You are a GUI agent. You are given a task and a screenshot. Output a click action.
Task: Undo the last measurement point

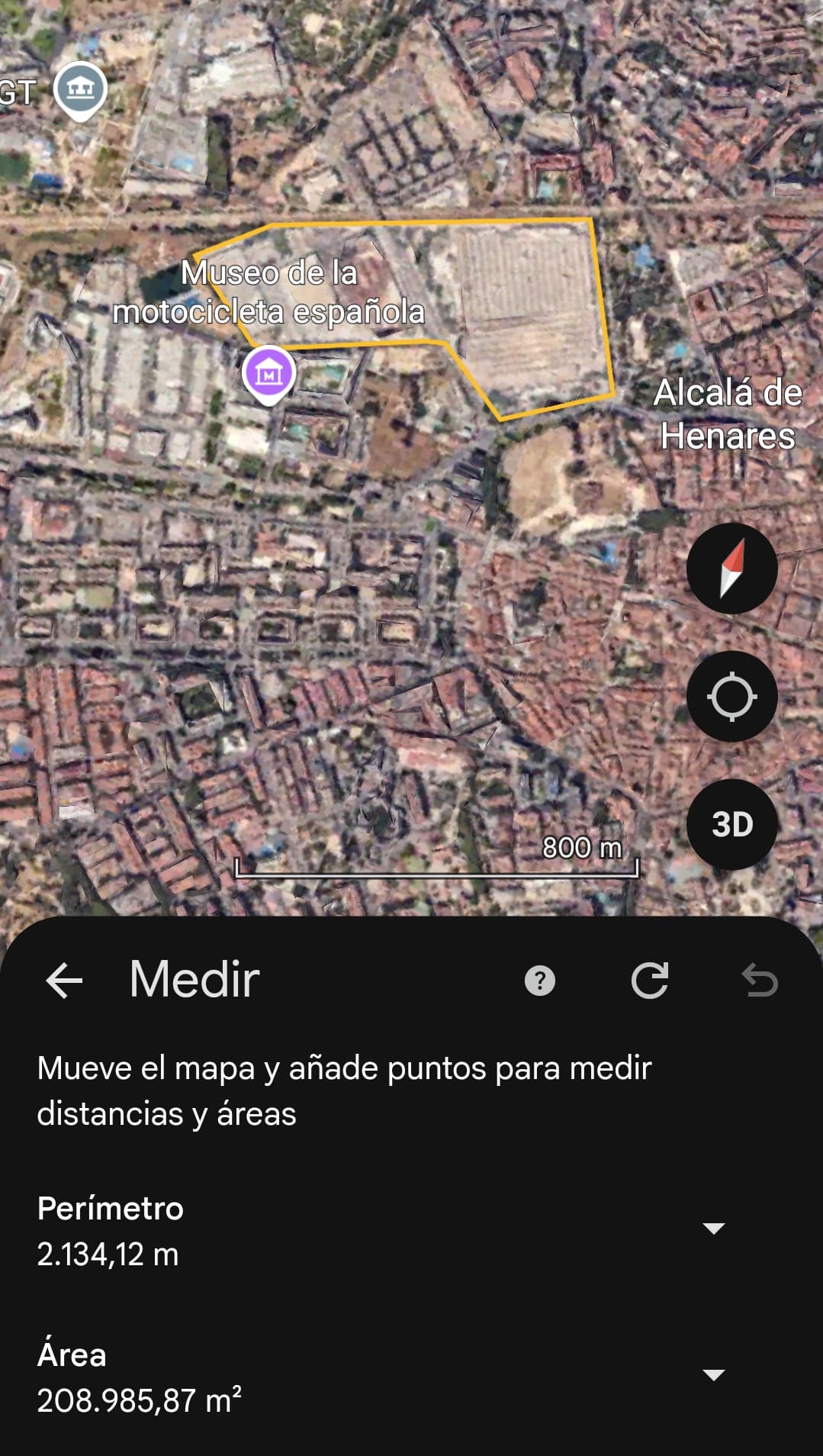click(760, 981)
